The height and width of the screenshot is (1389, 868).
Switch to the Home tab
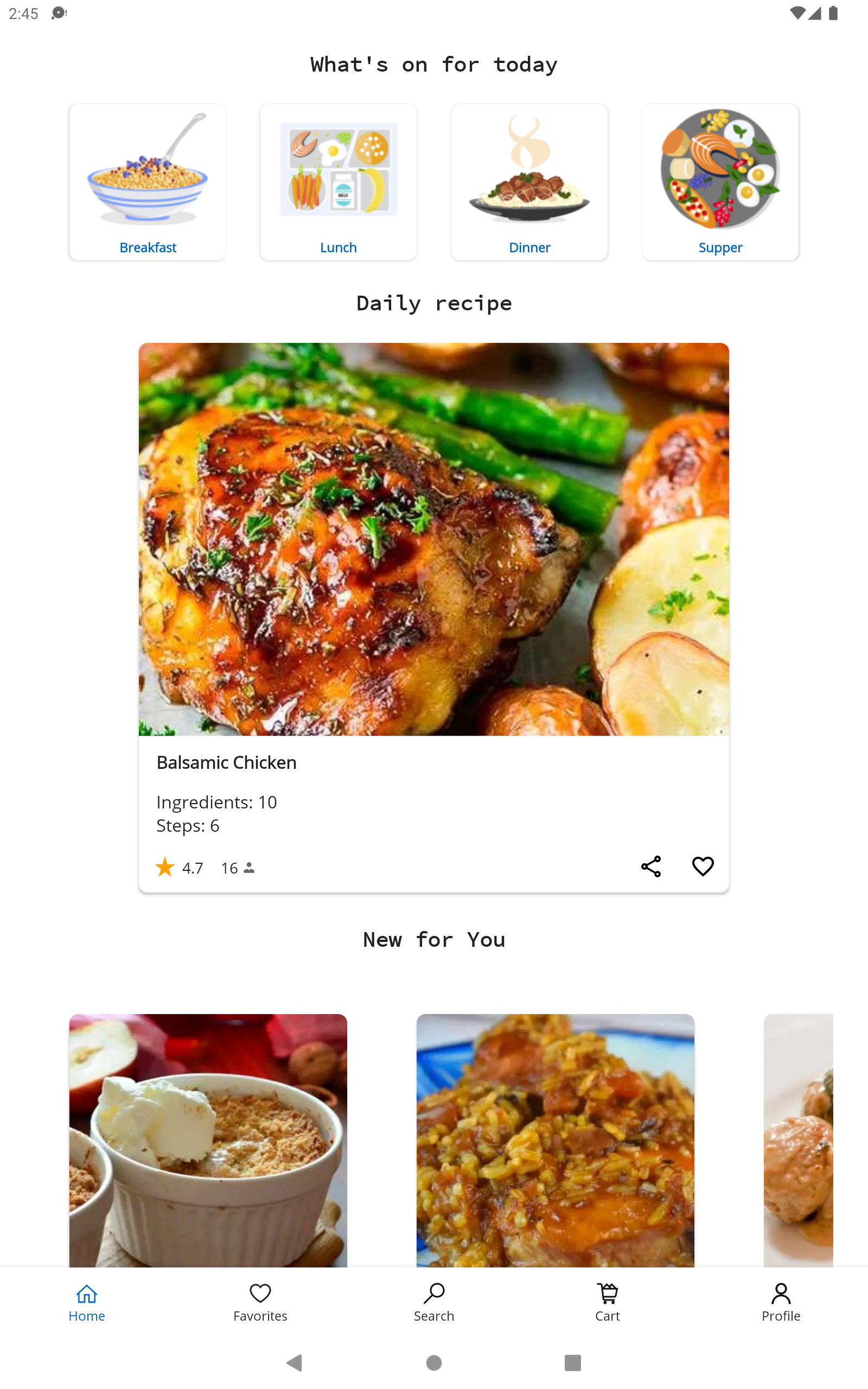pyautogui.click(x=87, y=1303)
